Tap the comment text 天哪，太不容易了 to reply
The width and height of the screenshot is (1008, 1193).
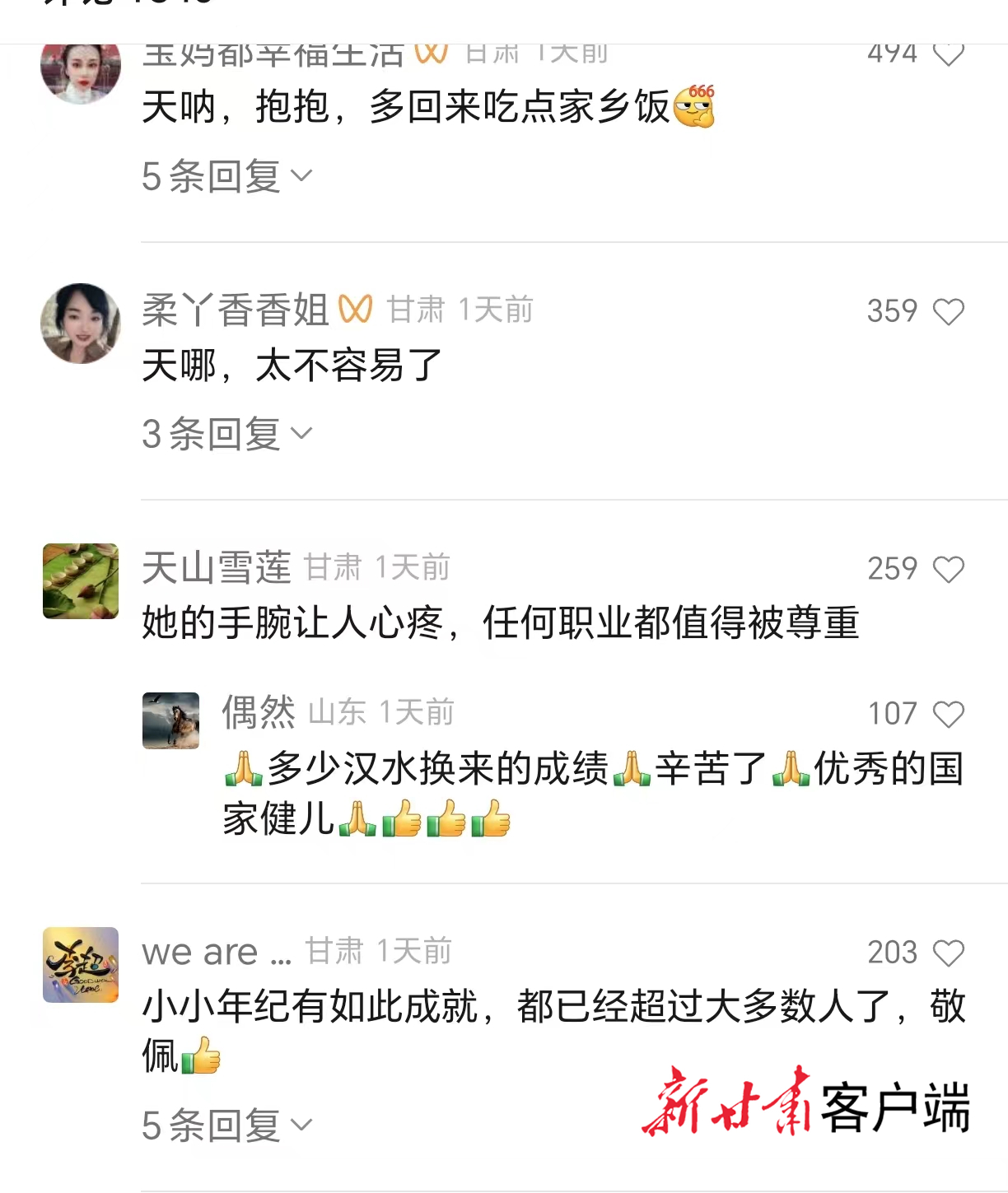pyautogui.click(x=288, y=364)
